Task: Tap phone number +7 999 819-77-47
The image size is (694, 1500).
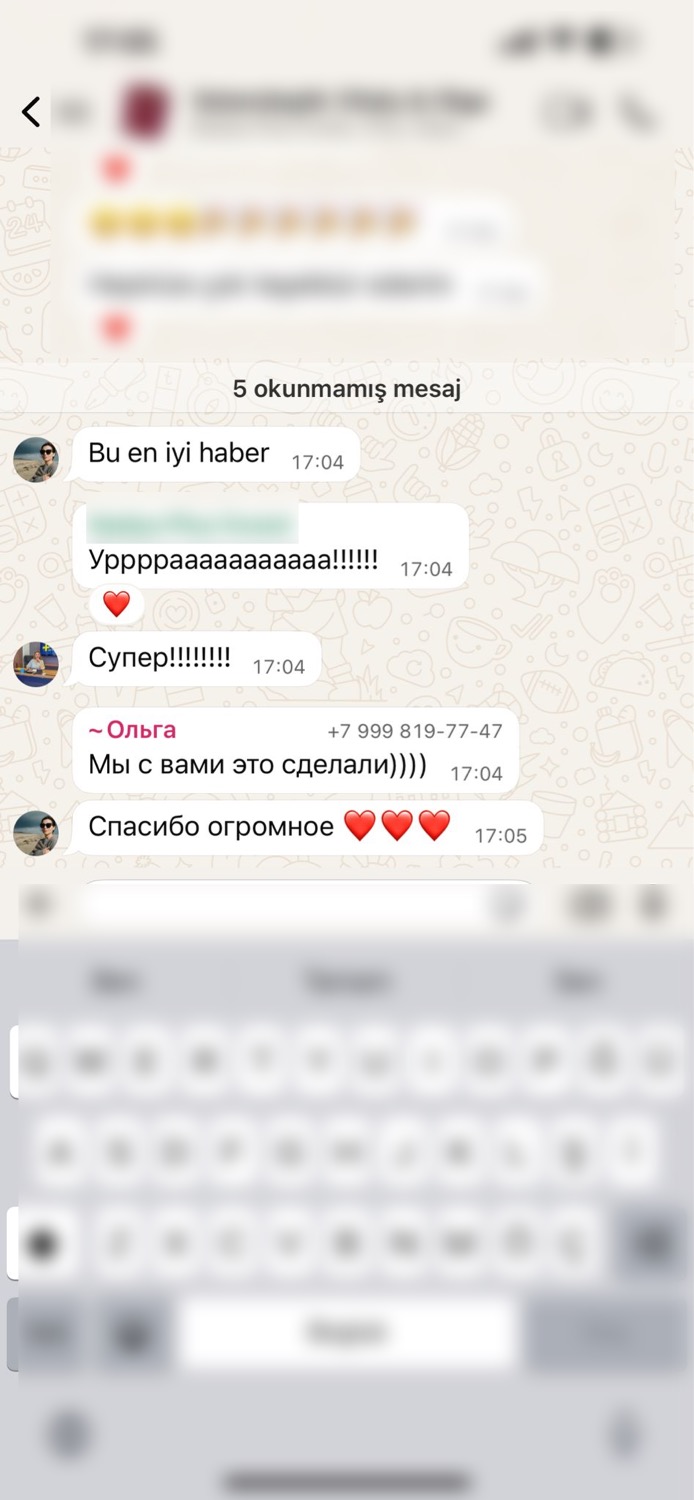Action: [414, 731]
